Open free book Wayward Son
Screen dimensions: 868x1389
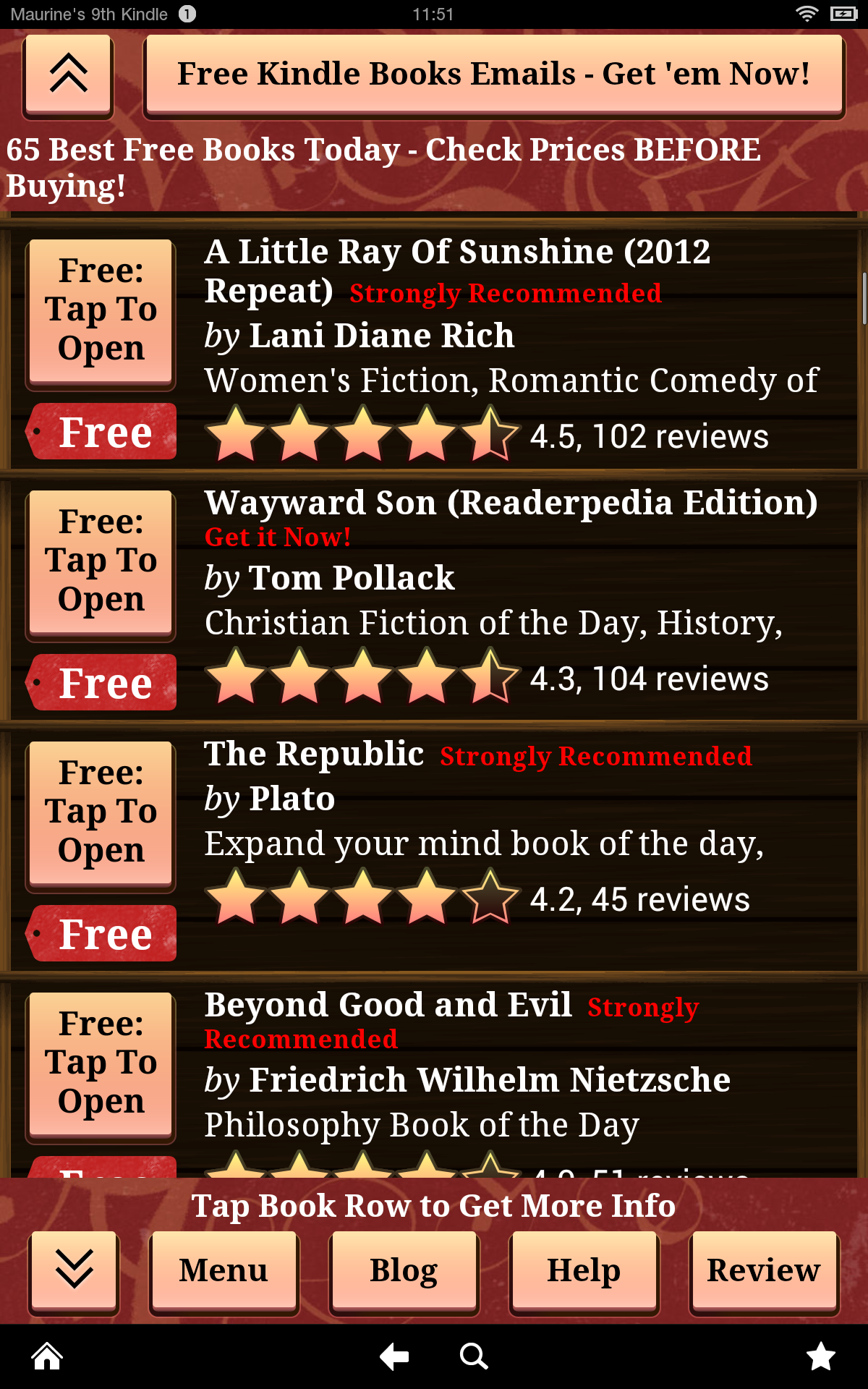click(x=101, y=561)
